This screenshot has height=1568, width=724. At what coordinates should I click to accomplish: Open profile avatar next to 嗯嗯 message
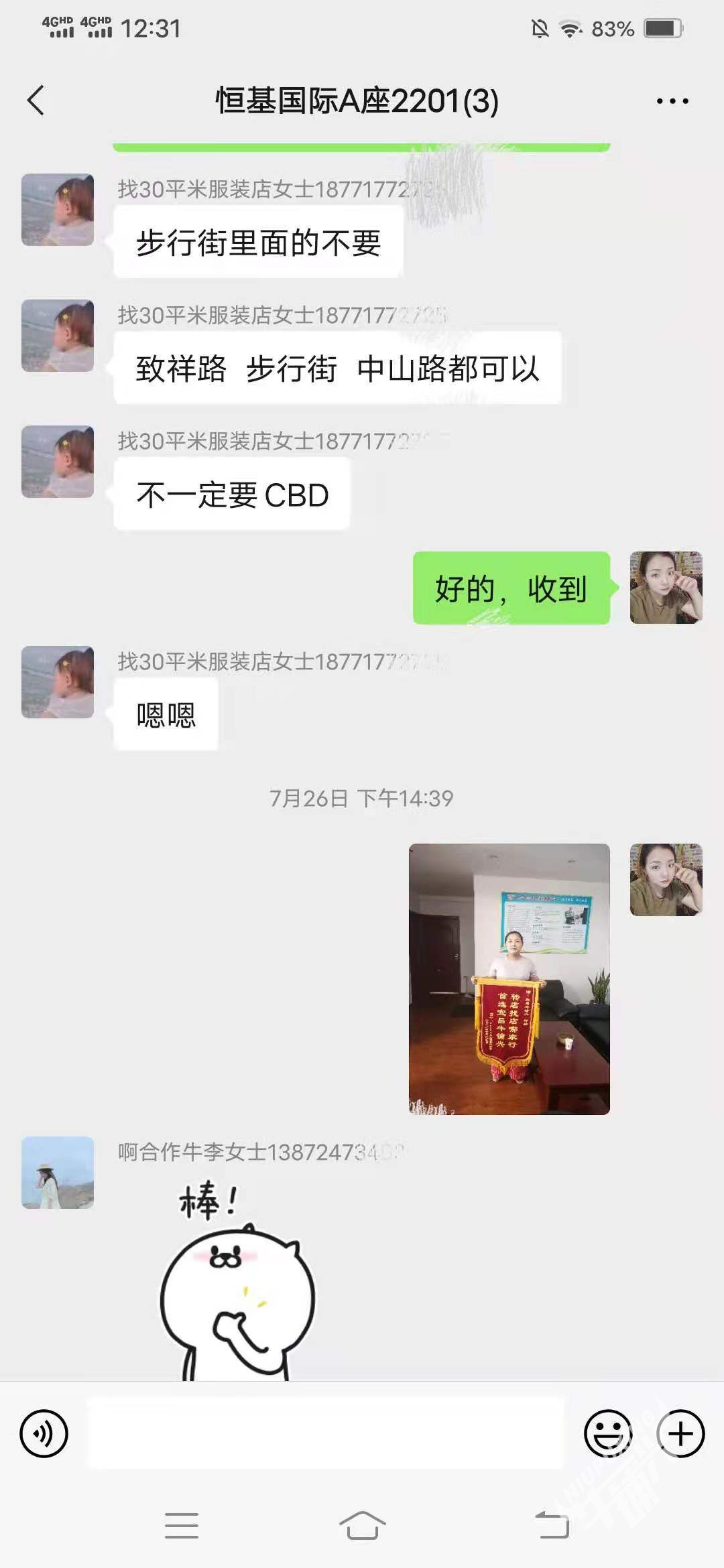point(58,682)
